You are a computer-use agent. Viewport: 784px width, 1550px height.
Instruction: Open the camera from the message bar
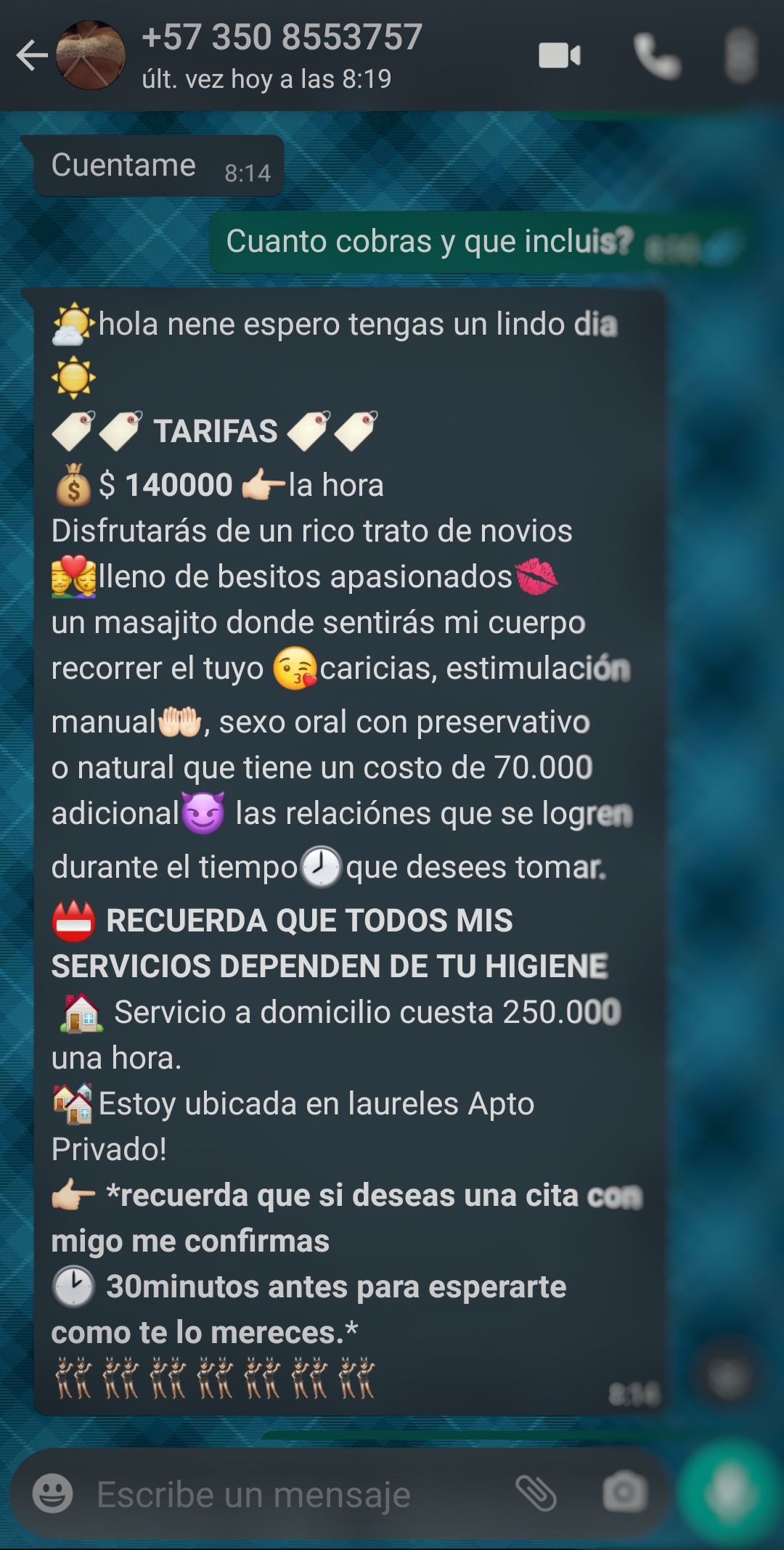(x=624, y=1493)
